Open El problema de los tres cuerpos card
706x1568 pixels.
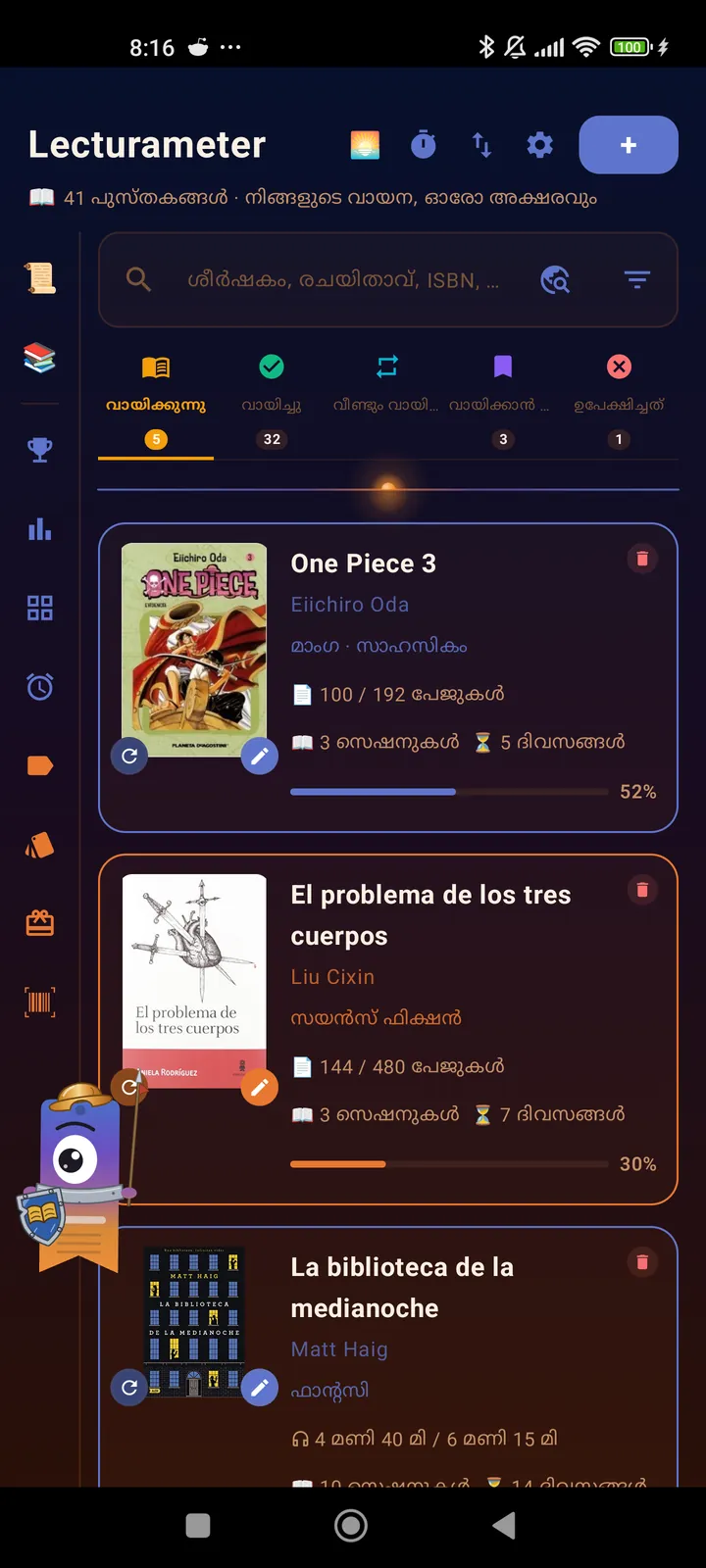(x=388, y=1029)
